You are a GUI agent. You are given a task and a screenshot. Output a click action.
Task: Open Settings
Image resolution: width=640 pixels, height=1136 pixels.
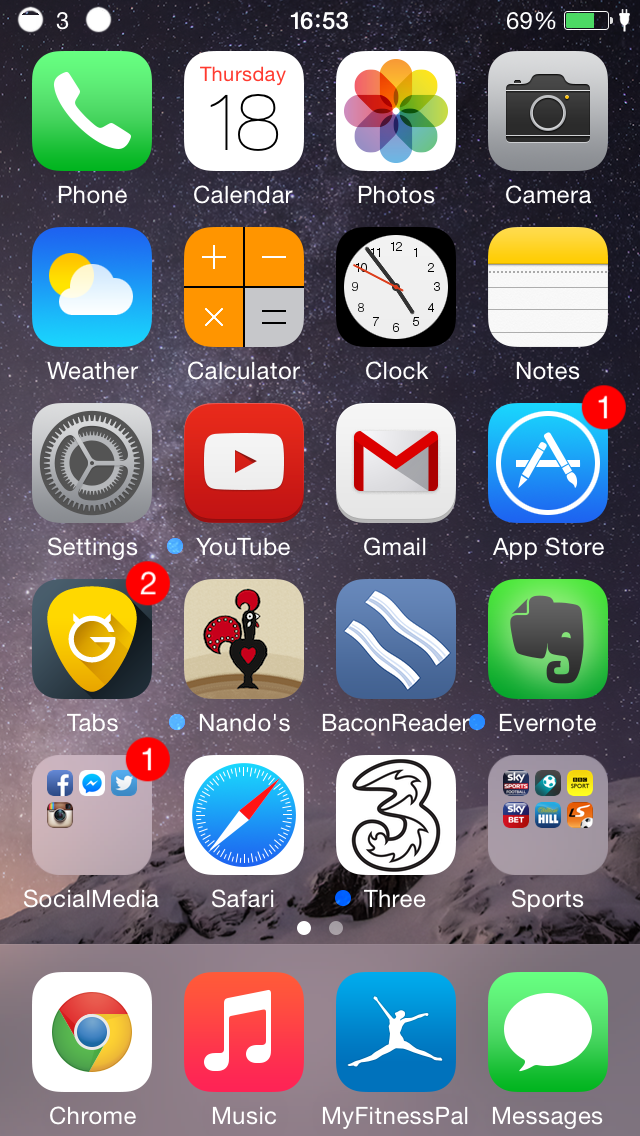pyautogui.click(x=92, y=463)
